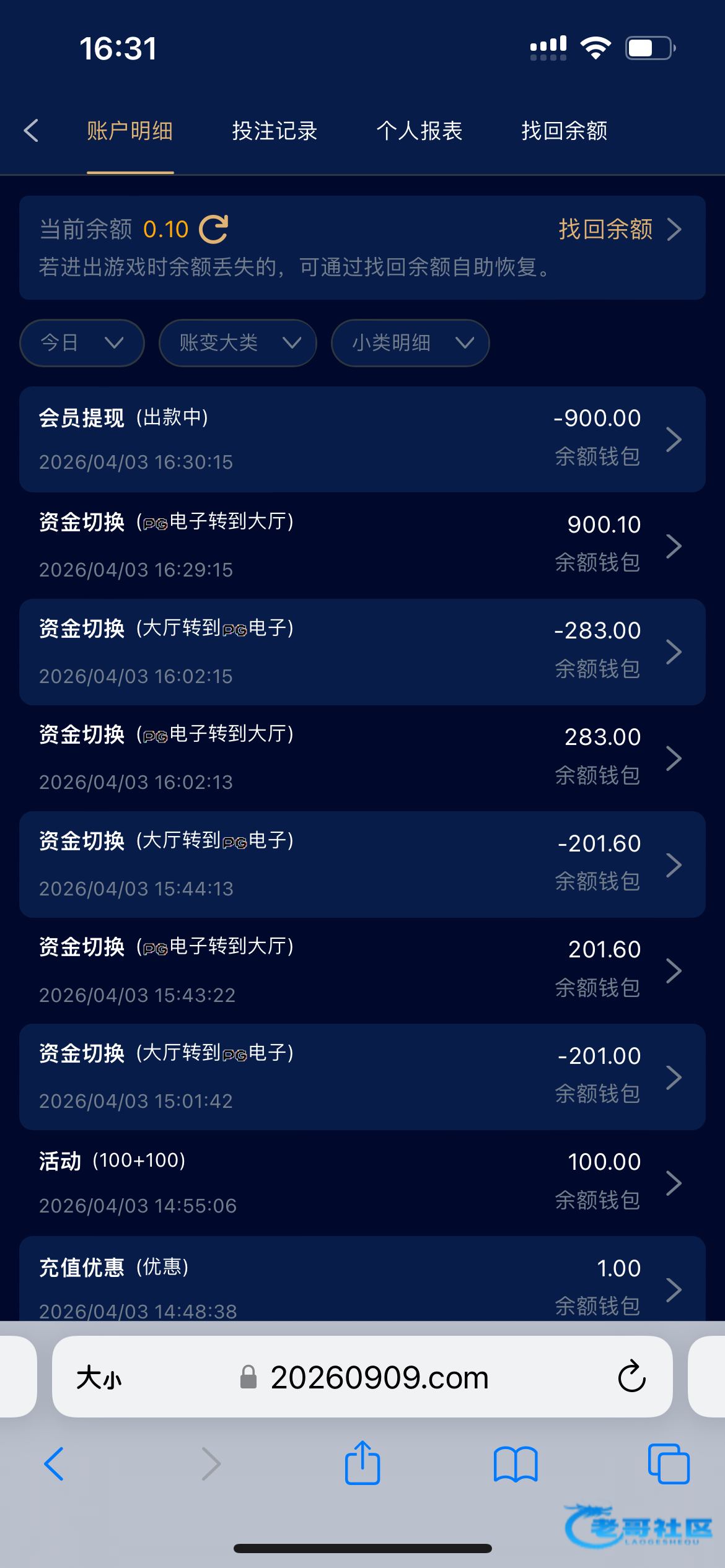This screenshot has height=1568, width=725.
Task: Expand the 小类明细 filter dropdown
Action: 410,343
